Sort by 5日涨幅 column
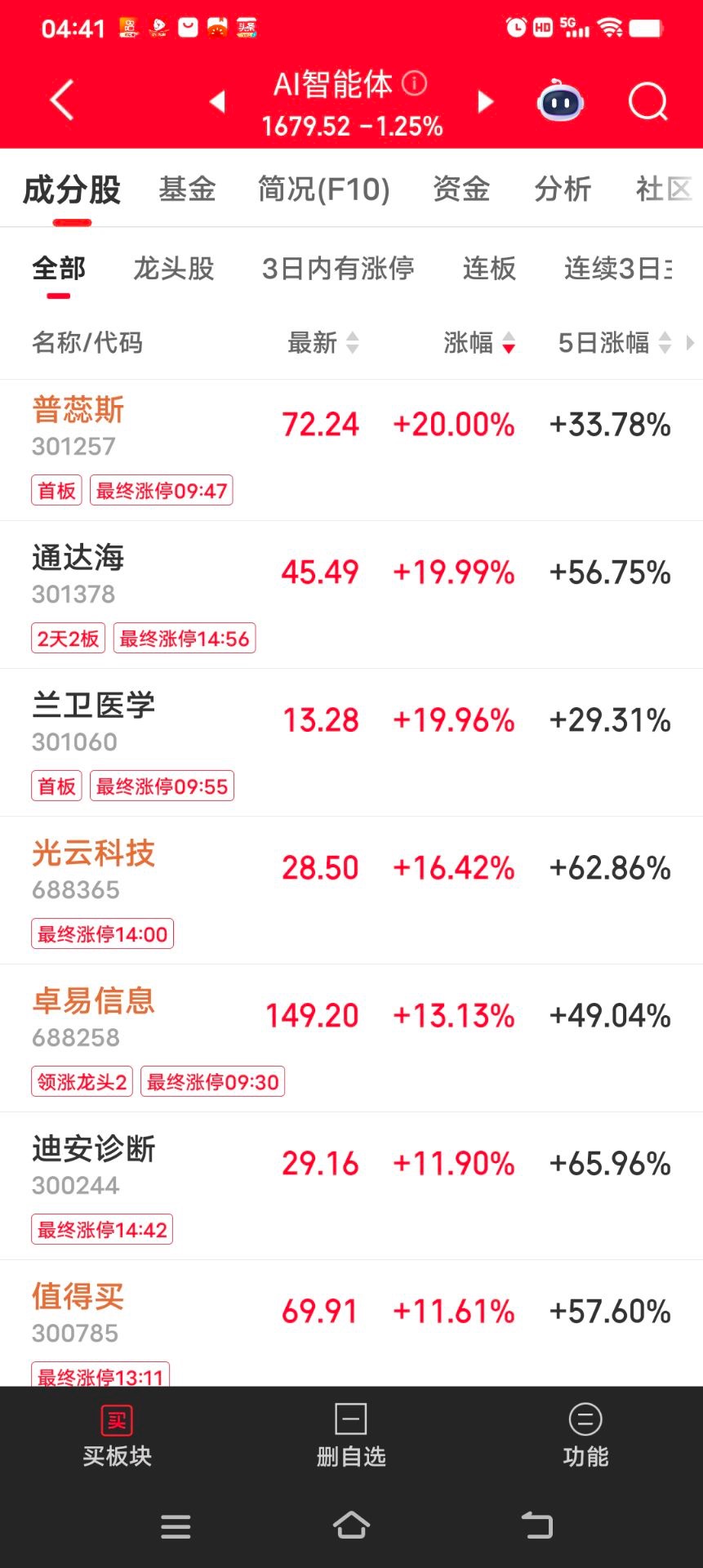 click(614, 343)
